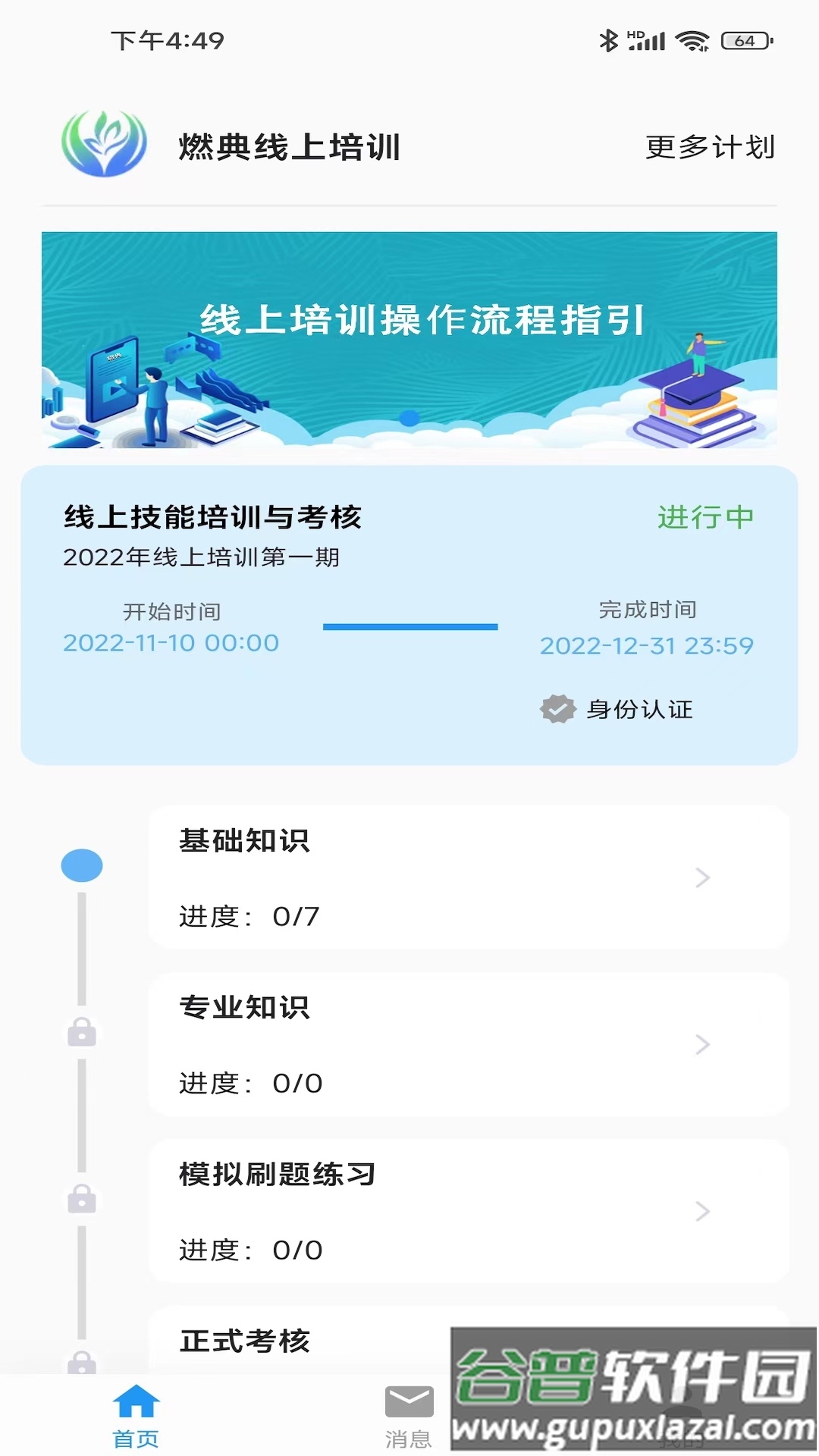Tap the 身份认证 verification badge icon
This screenshot has width=819, height=1456.
point(556,709)
